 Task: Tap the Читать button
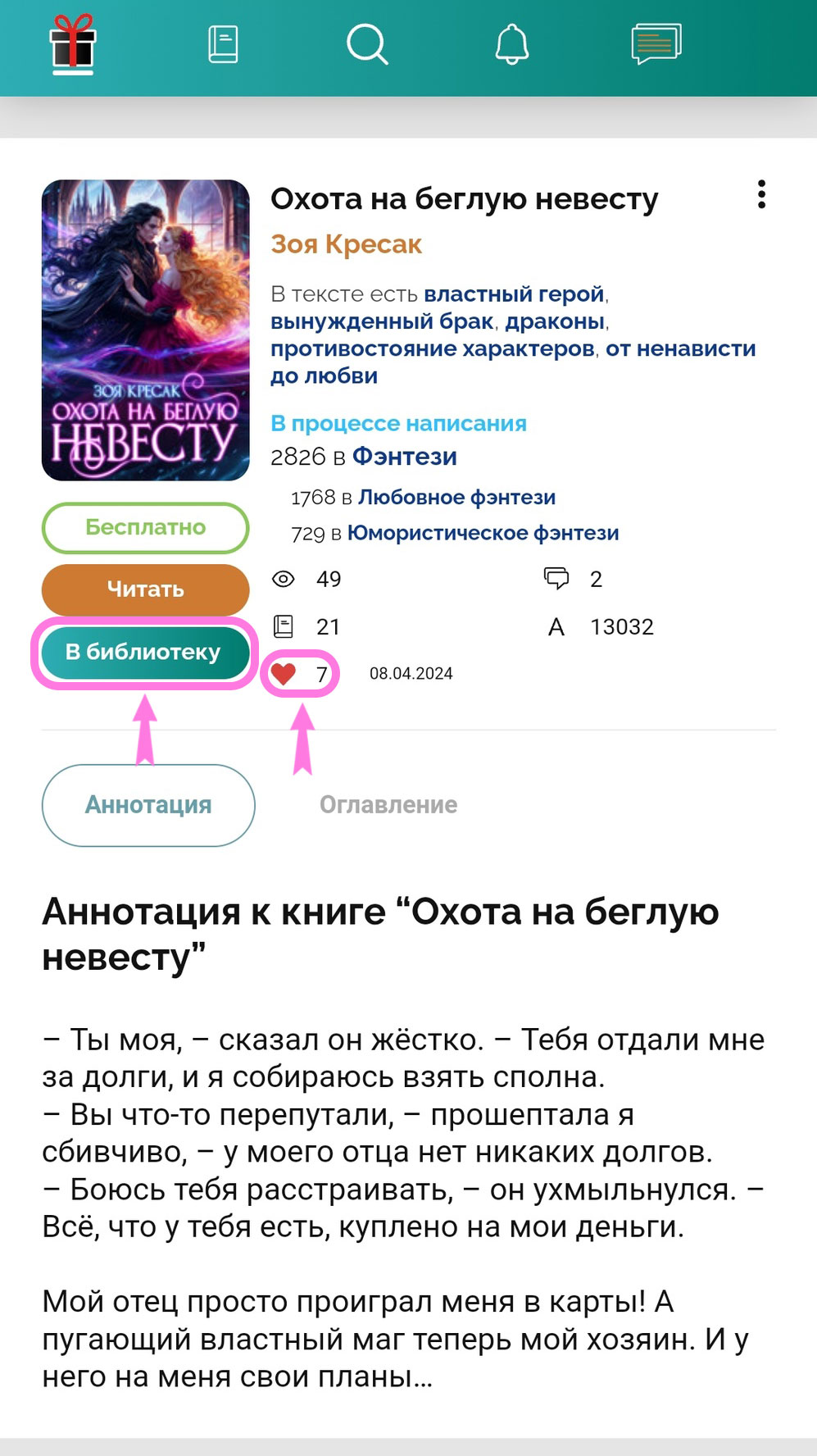pyautogui.click(x=145, y=589)
